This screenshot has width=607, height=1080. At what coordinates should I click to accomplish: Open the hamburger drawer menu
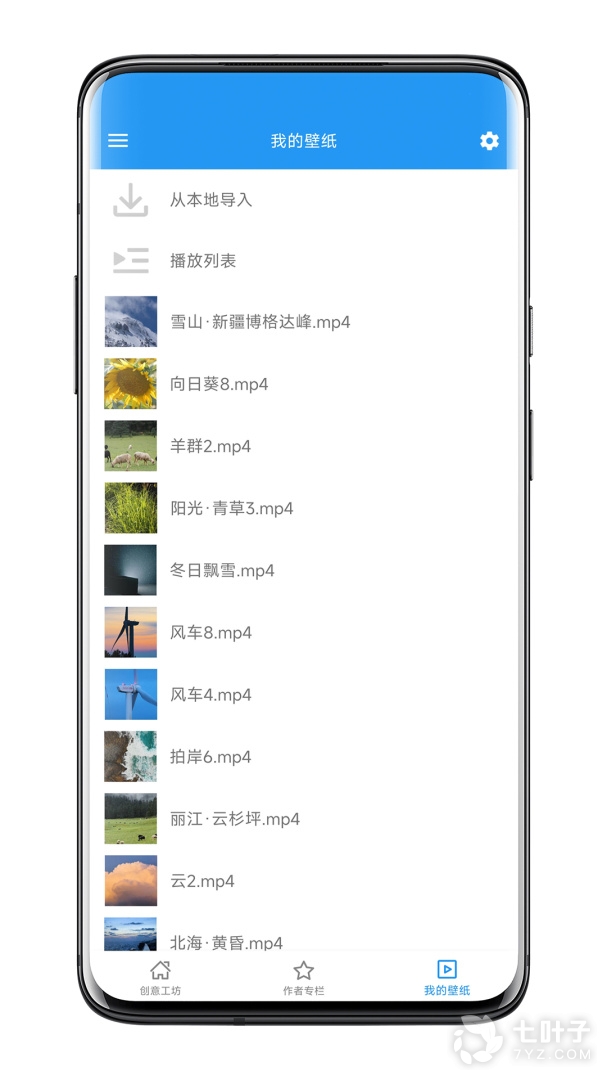(x=118, y=141)
